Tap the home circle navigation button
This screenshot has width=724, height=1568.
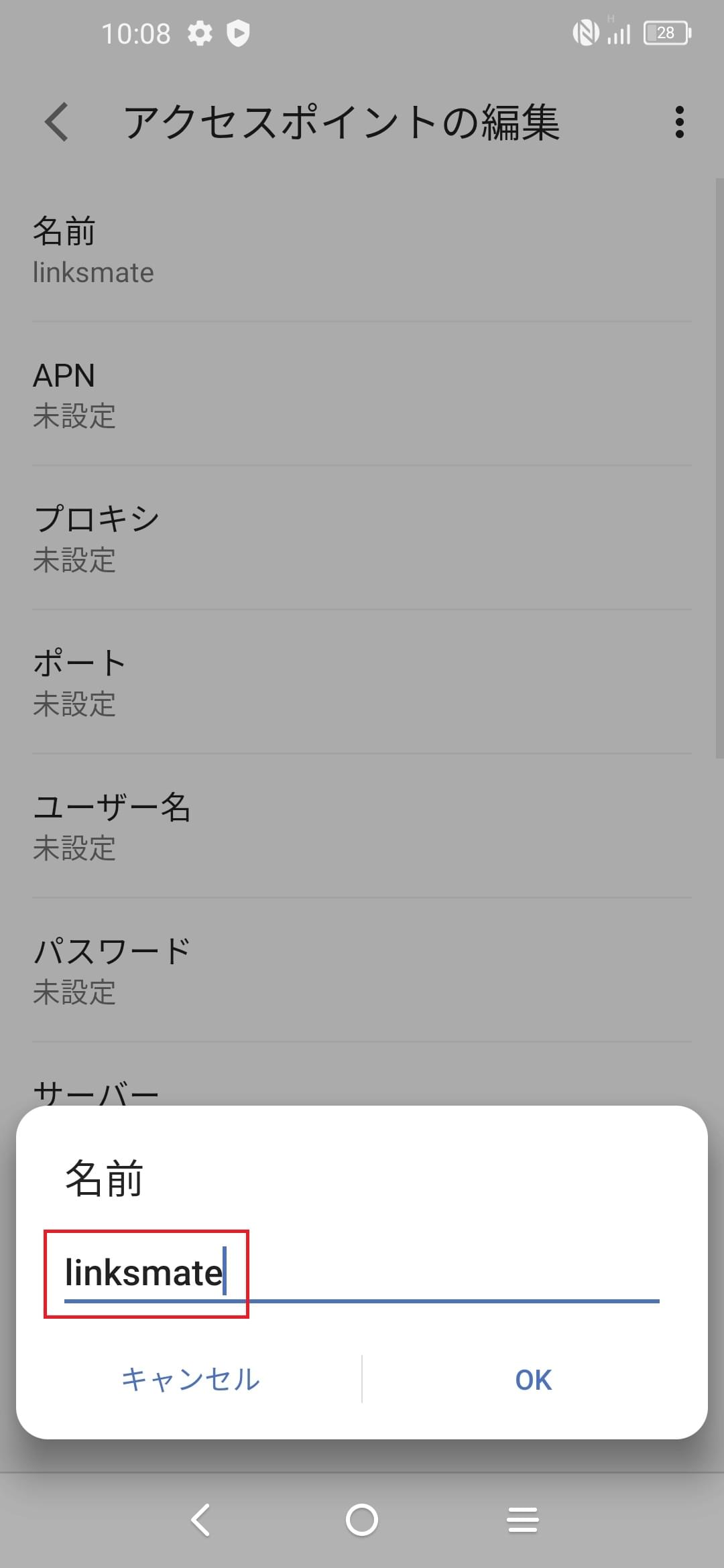362,1519
